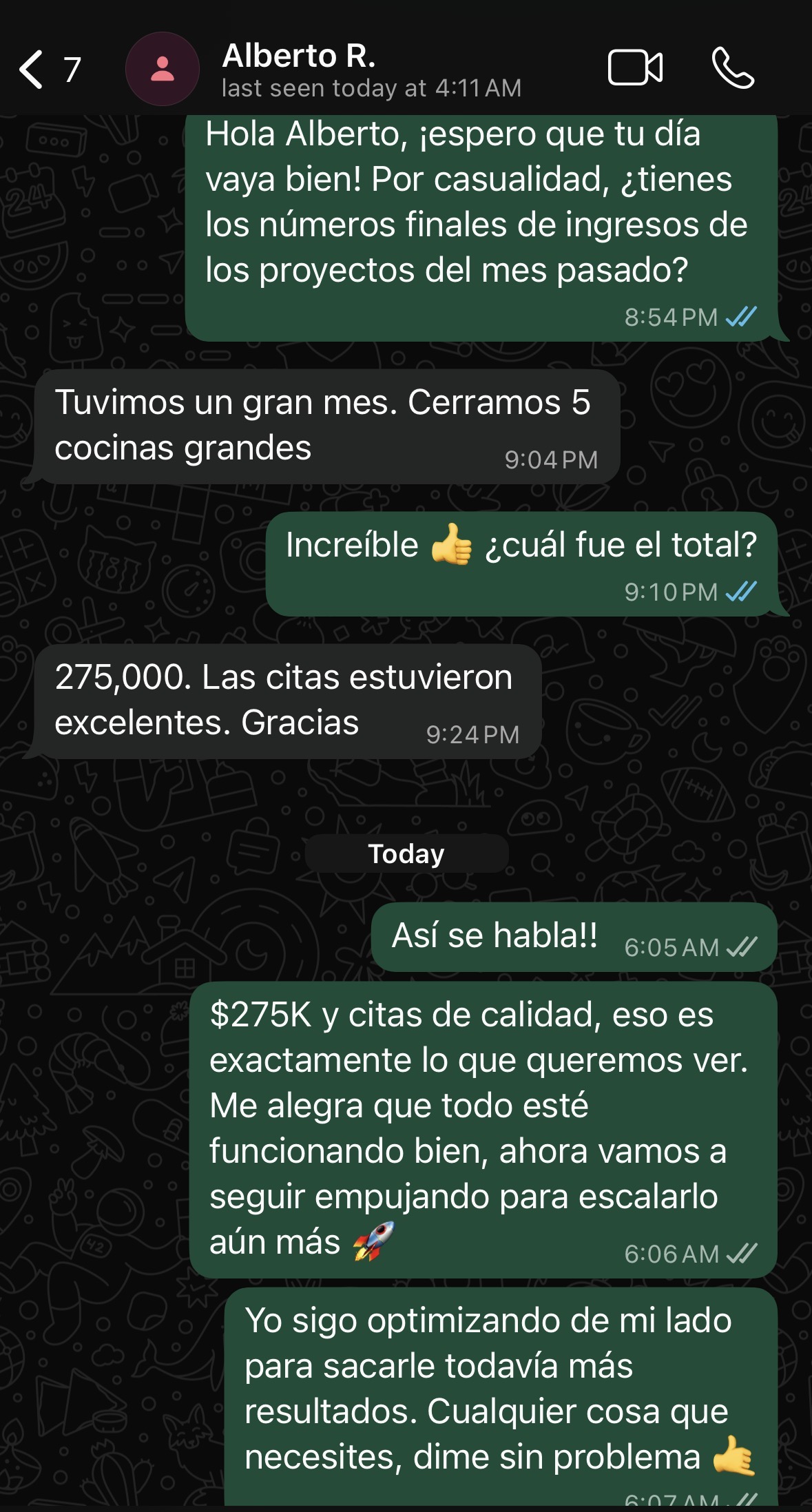Start a video call with Alberto R.
Viewport: 812px width, 1512px height.
(x=634, y=68)
